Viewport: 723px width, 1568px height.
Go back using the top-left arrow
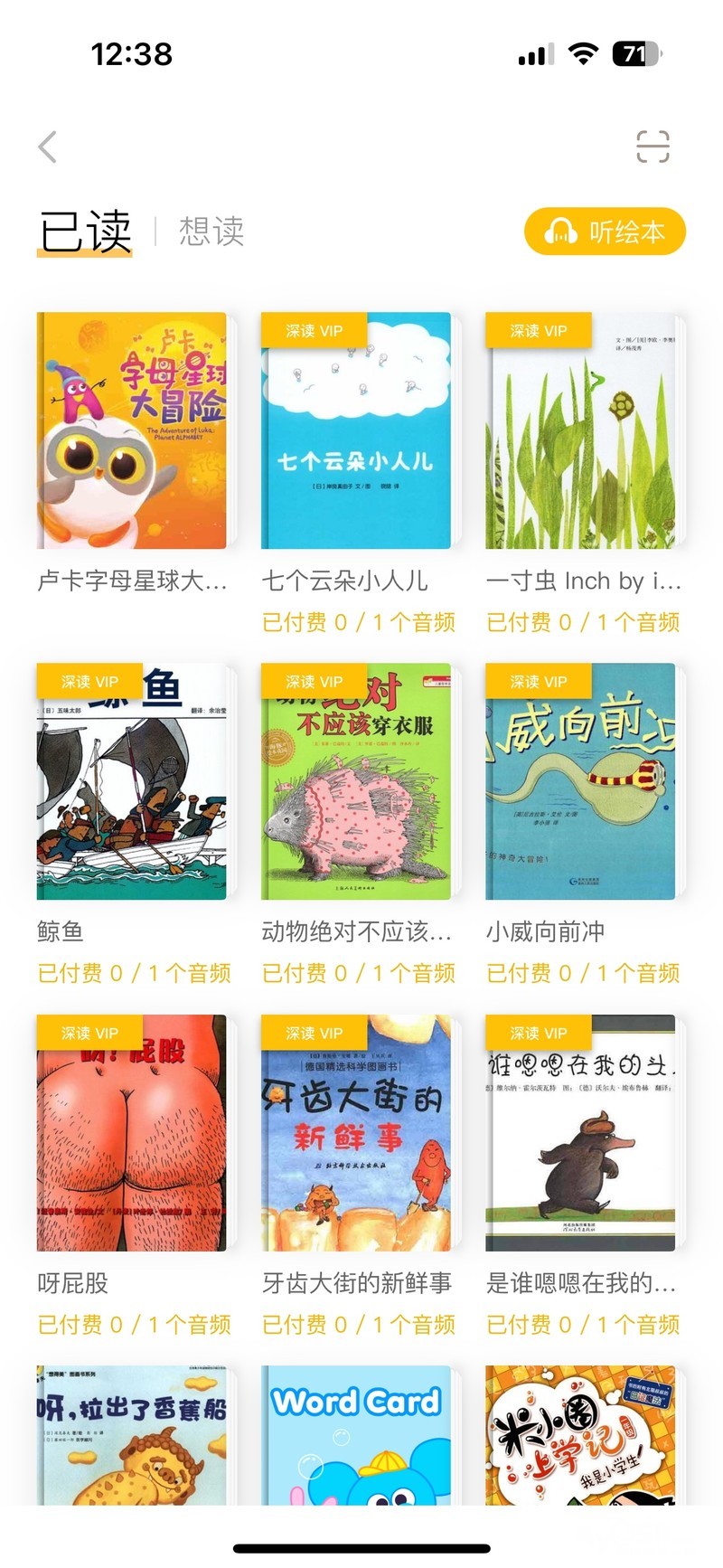coord(49,146)
